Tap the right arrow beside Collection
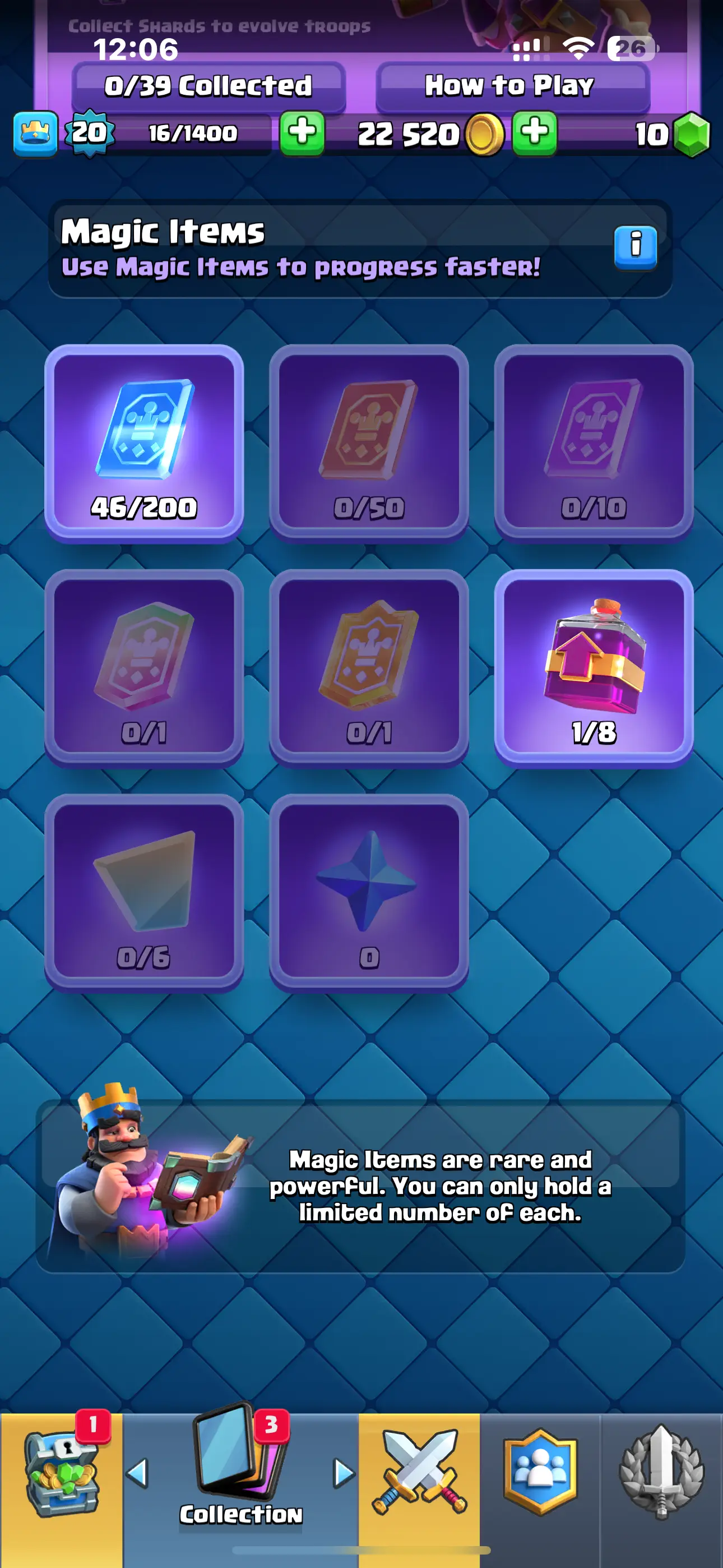The image size is (723, 1568). click(x=344, y=1473)
